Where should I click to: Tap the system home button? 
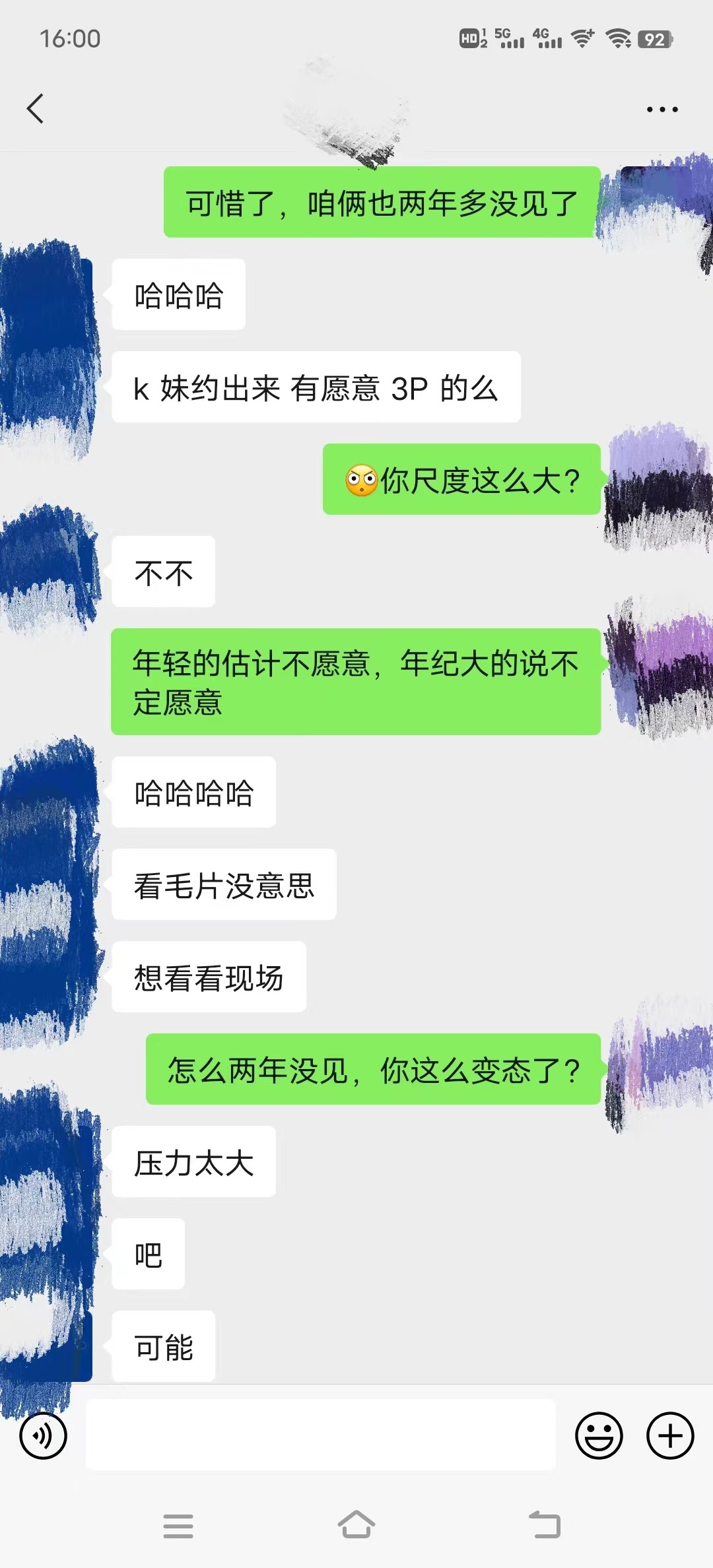point(356,1525)
